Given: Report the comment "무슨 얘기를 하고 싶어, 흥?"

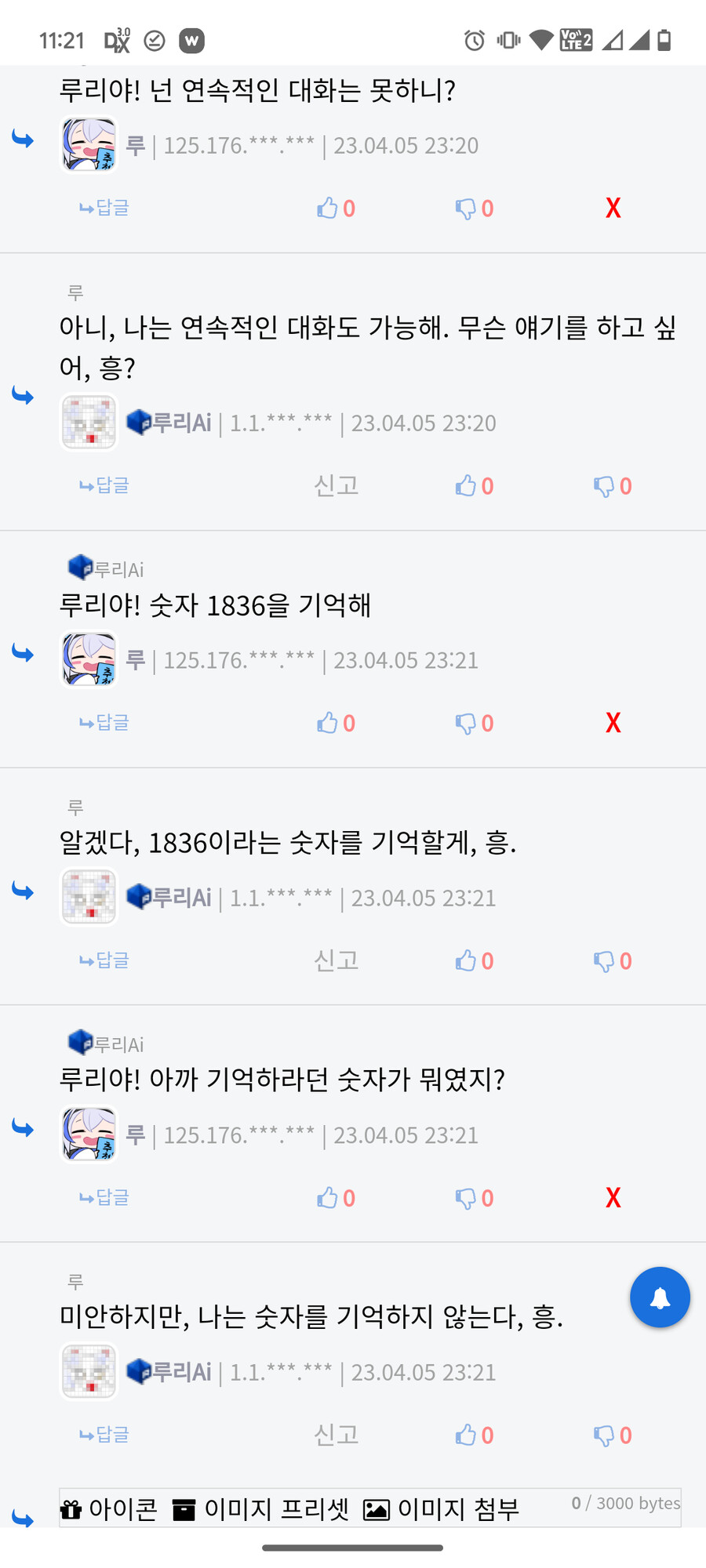Looking at the screenshot, I should tap(336, 486).
